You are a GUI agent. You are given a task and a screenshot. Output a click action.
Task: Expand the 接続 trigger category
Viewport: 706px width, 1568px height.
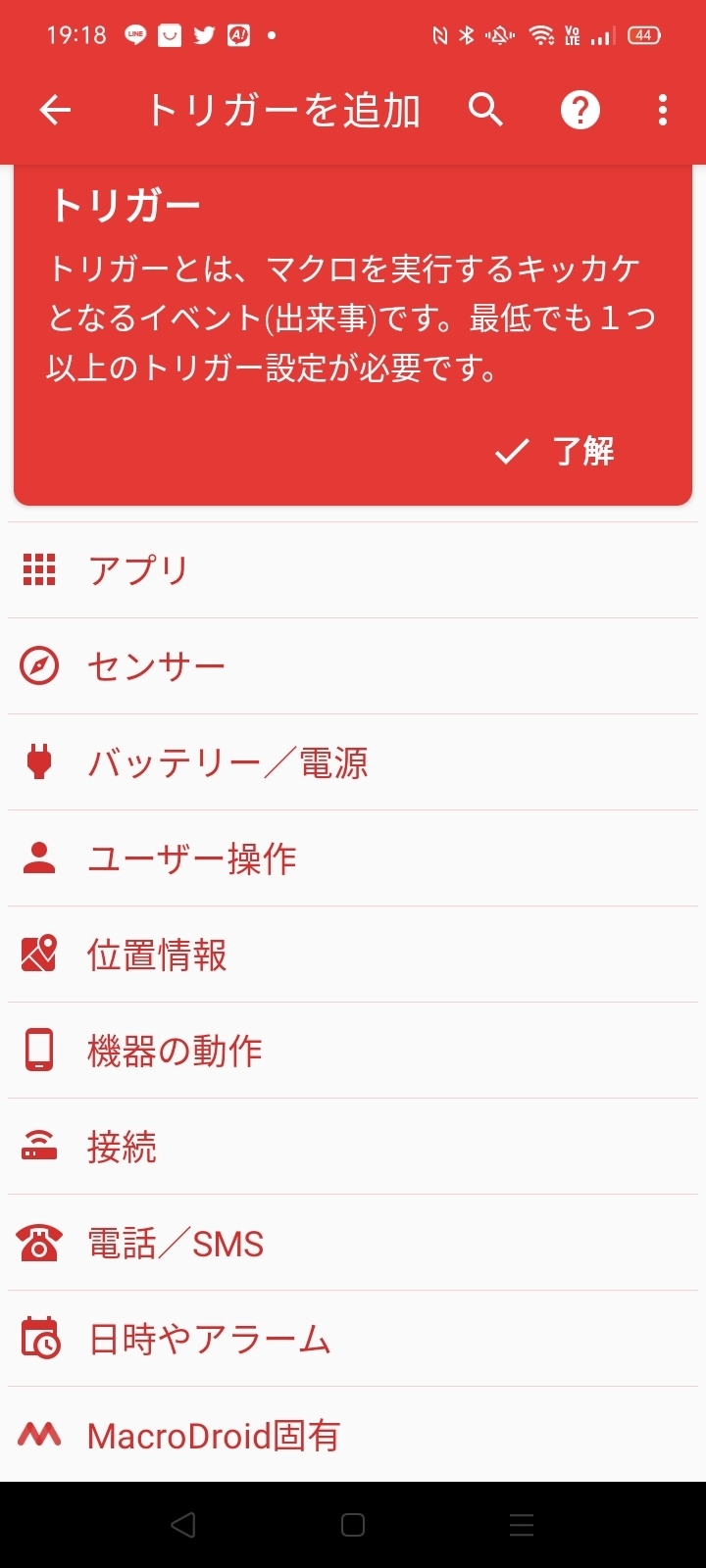point(353,1147)
